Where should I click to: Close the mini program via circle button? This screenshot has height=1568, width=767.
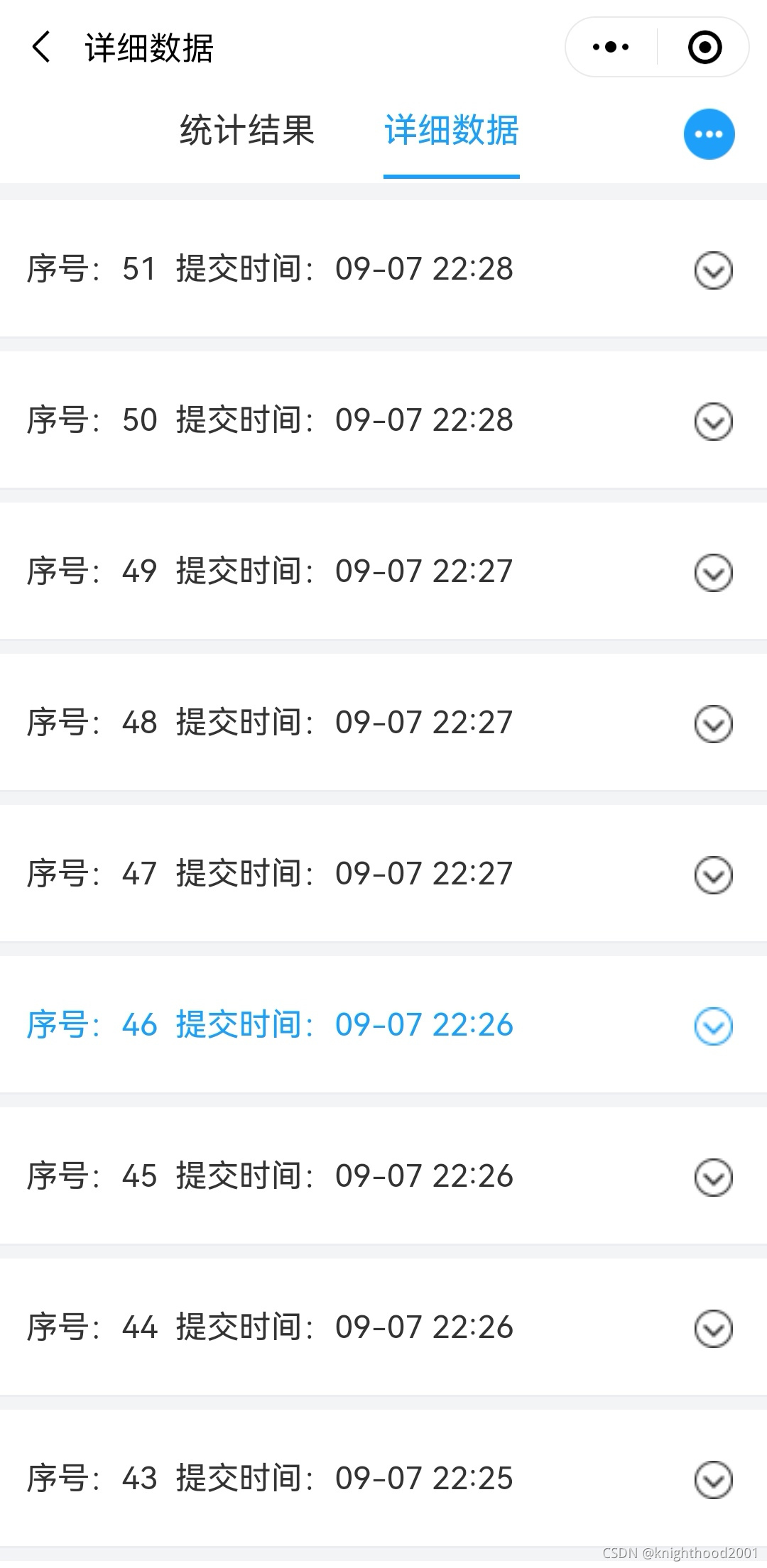pyautogui.click(x=705, y=48)
